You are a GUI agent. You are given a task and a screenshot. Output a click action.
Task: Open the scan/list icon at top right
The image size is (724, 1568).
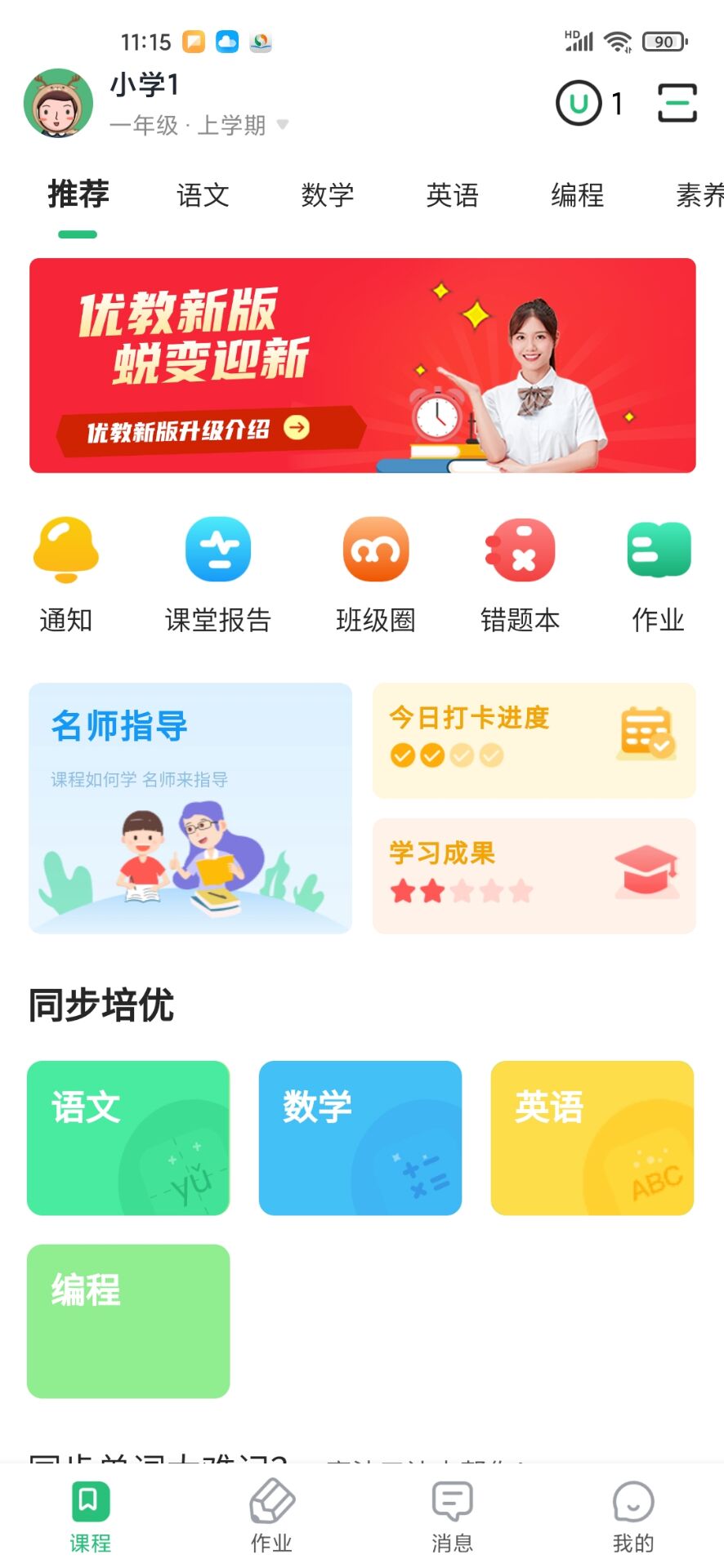pyautogui.click(x=677, y=104)
